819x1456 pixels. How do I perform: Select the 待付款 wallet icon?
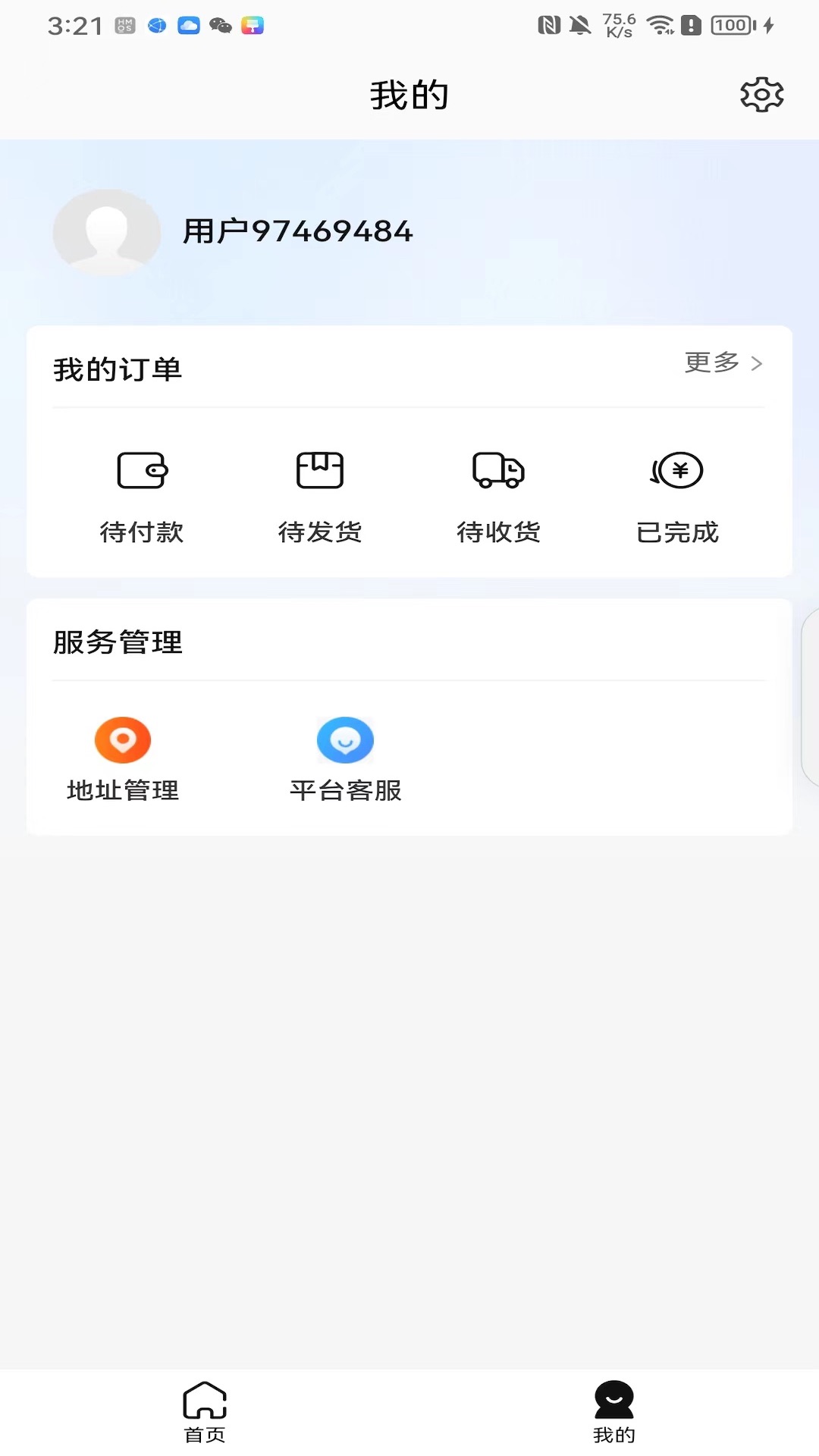click(142, 469)
